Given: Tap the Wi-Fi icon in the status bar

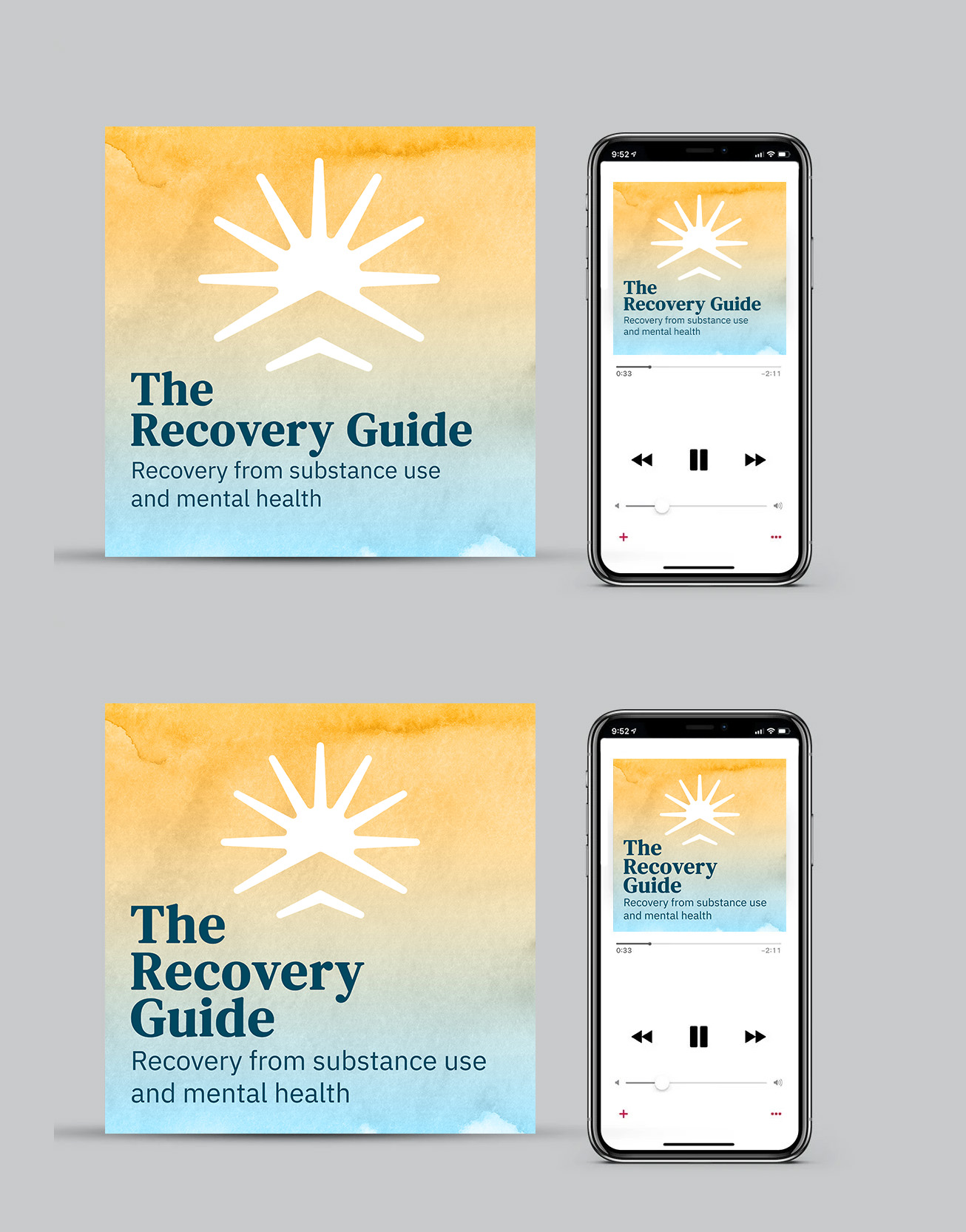Looking at the screenshot, I should click(x=771, y=155).
